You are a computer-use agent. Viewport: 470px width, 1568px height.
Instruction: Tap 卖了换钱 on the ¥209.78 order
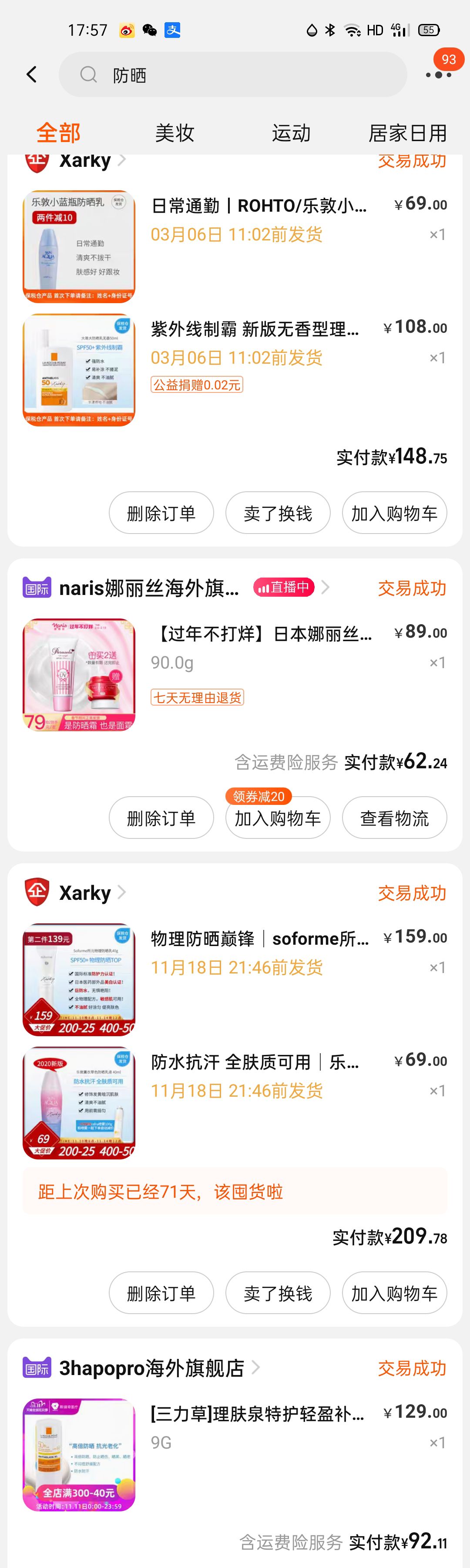278,1293
